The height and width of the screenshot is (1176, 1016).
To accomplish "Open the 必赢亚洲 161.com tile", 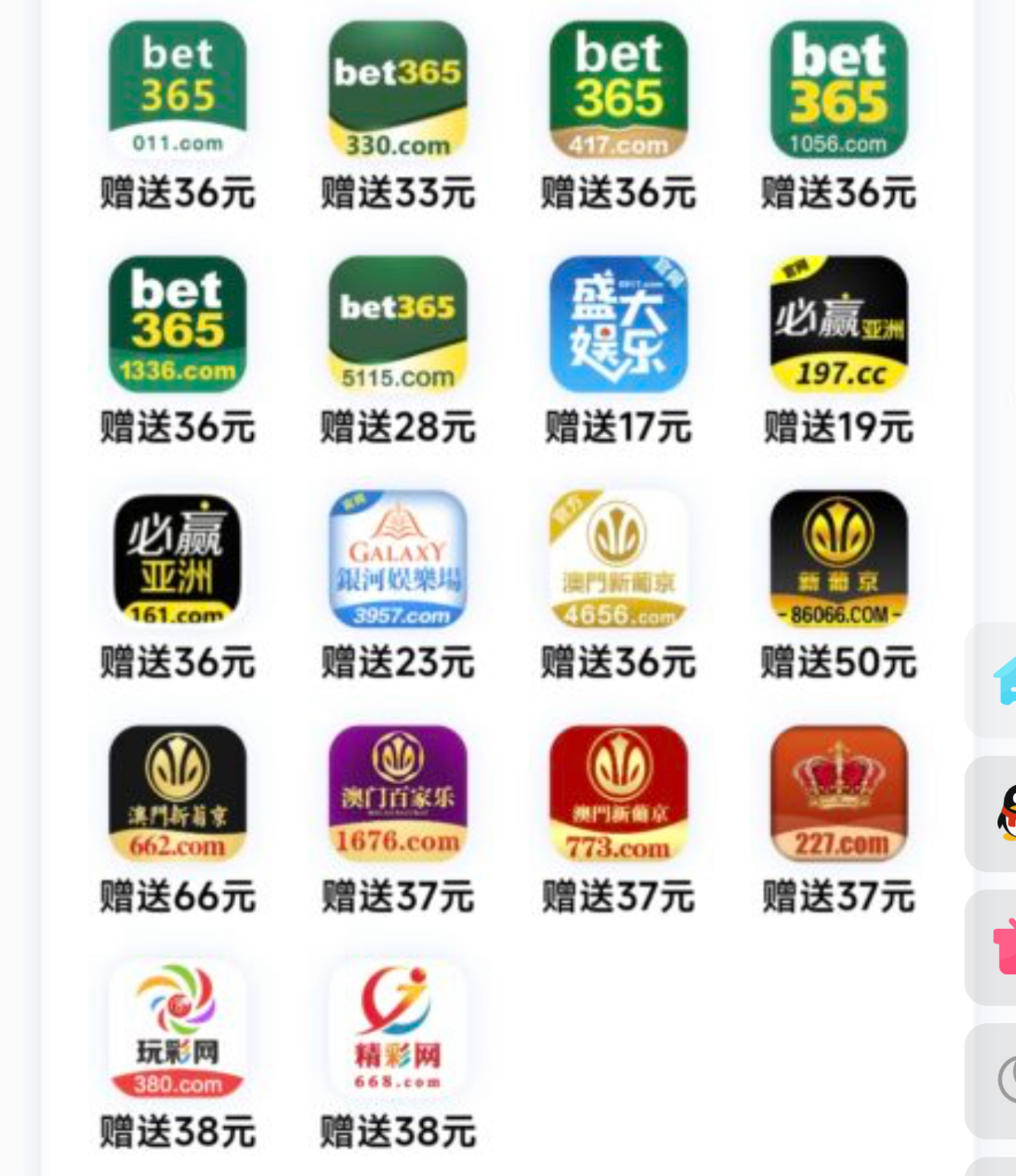I will pos(178,559).
